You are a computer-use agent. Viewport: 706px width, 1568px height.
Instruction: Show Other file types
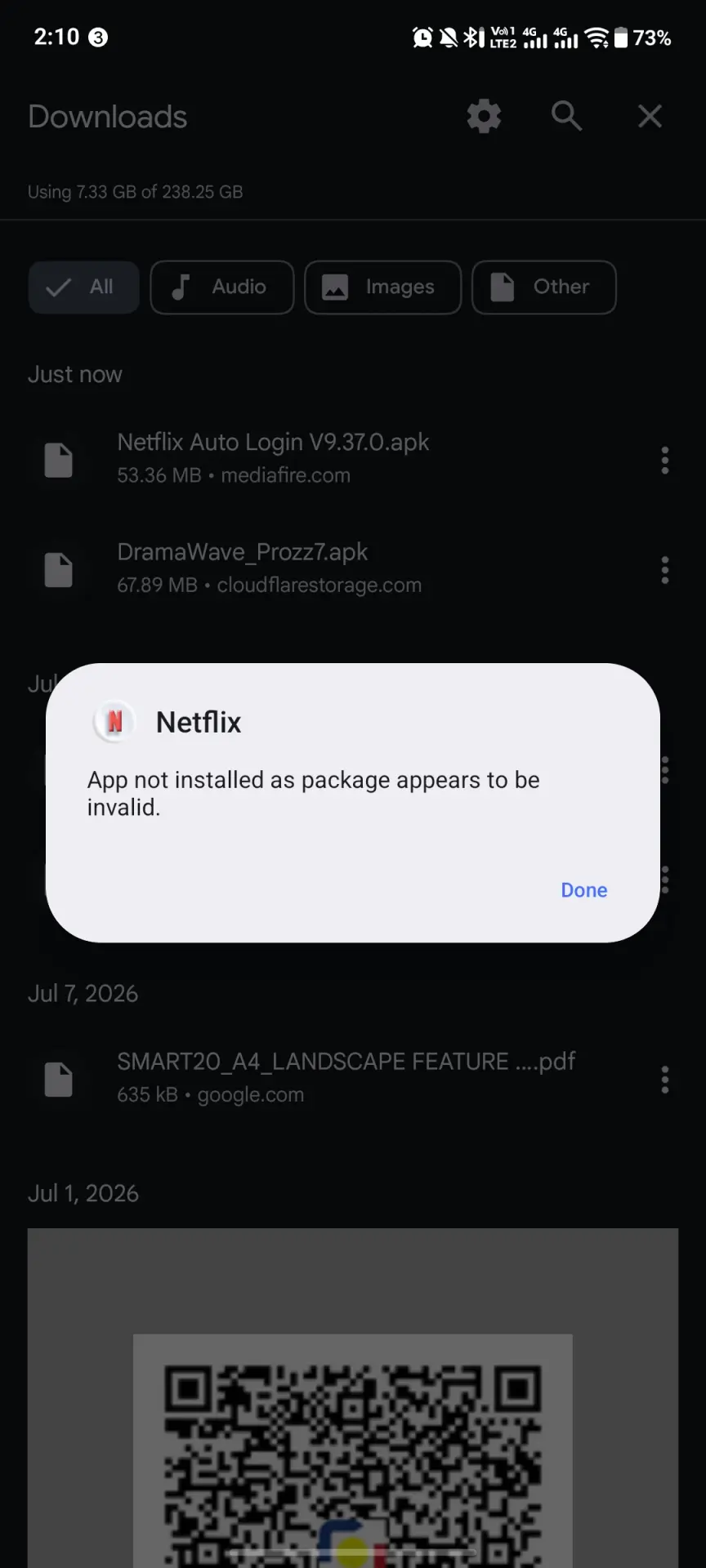(544, 287)
